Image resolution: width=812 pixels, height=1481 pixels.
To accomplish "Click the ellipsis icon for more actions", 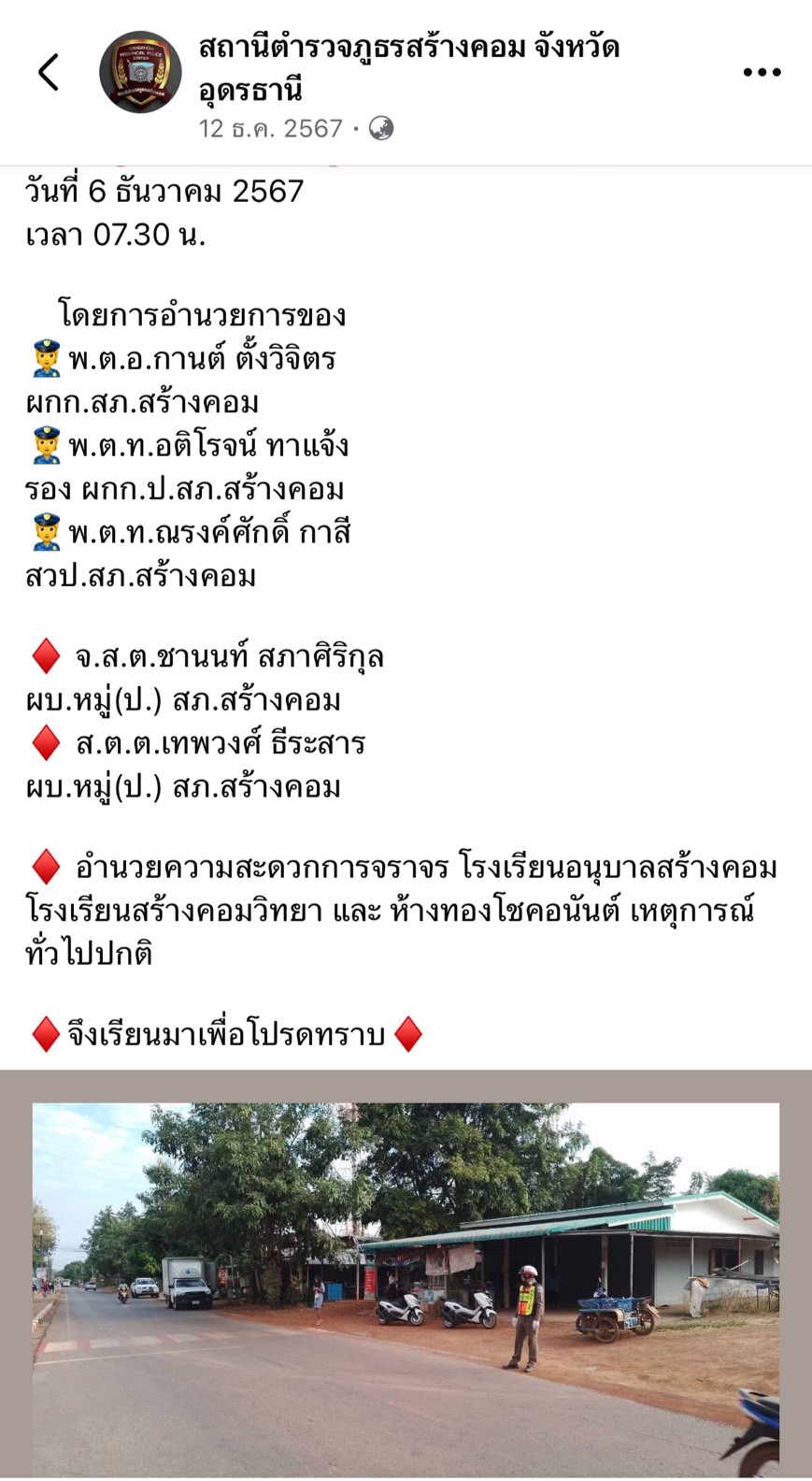I will pos(762,72).
